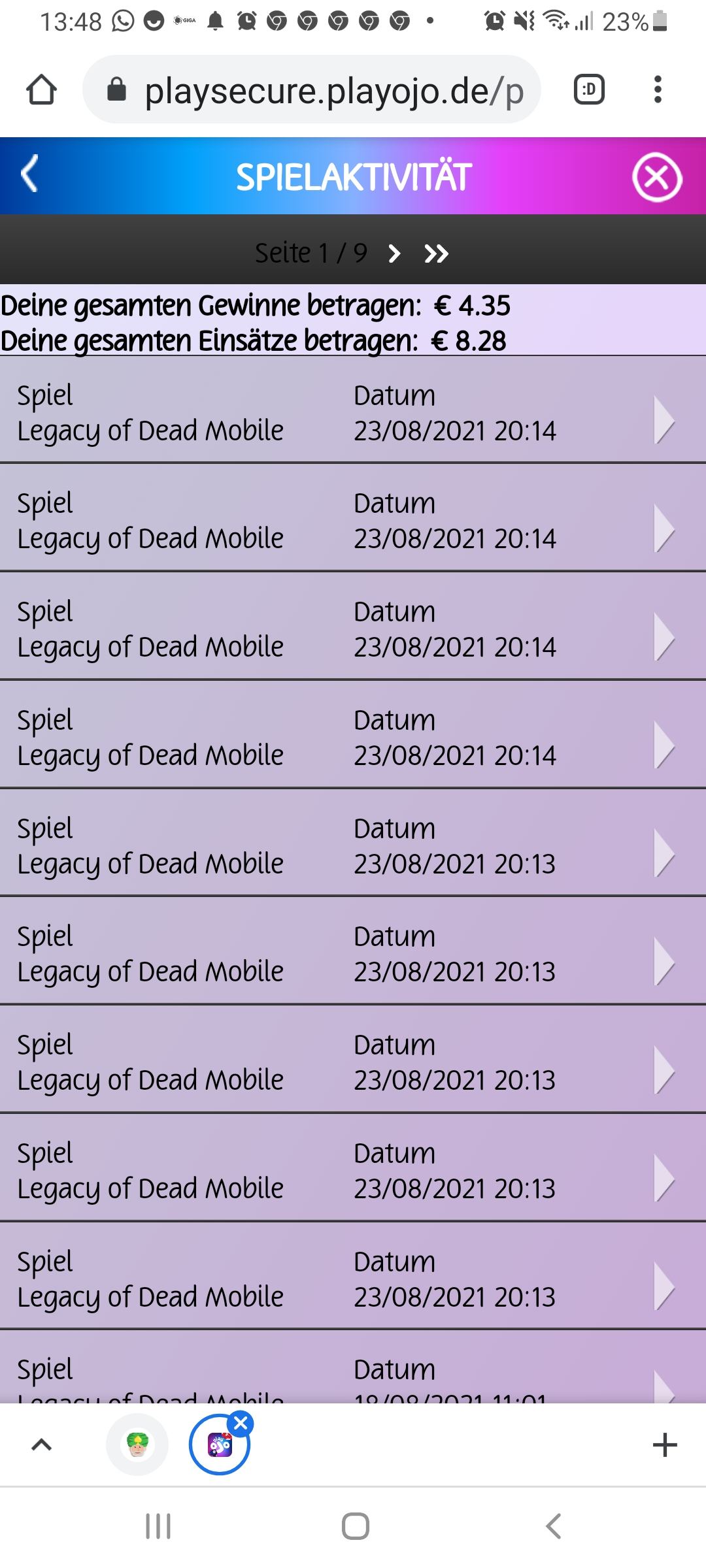
Task: Open the browser tab switcher
Action: (589, 90)
